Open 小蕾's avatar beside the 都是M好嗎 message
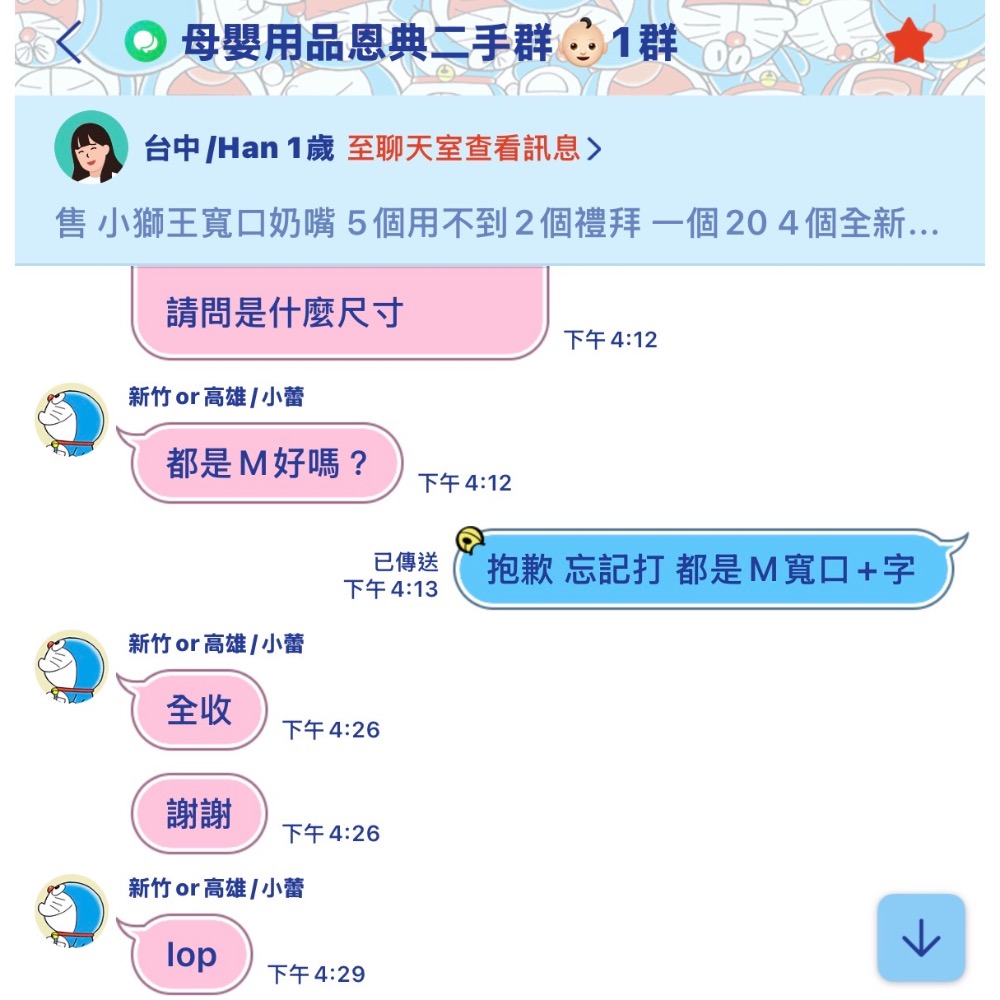 (72, 420)
